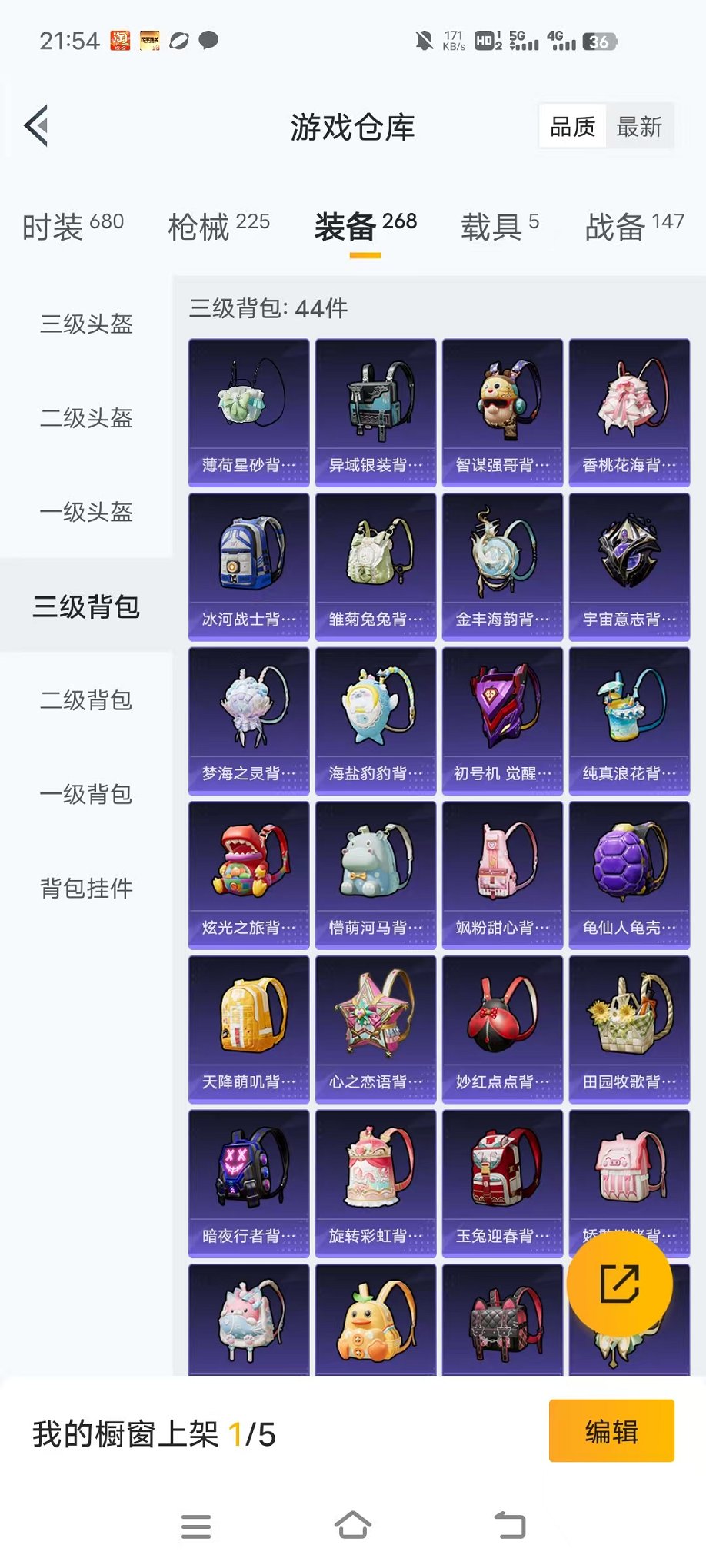The width and height of the screenshot is (706, 1568).
Task: Sort items by 品质
Action: (572, 127)
